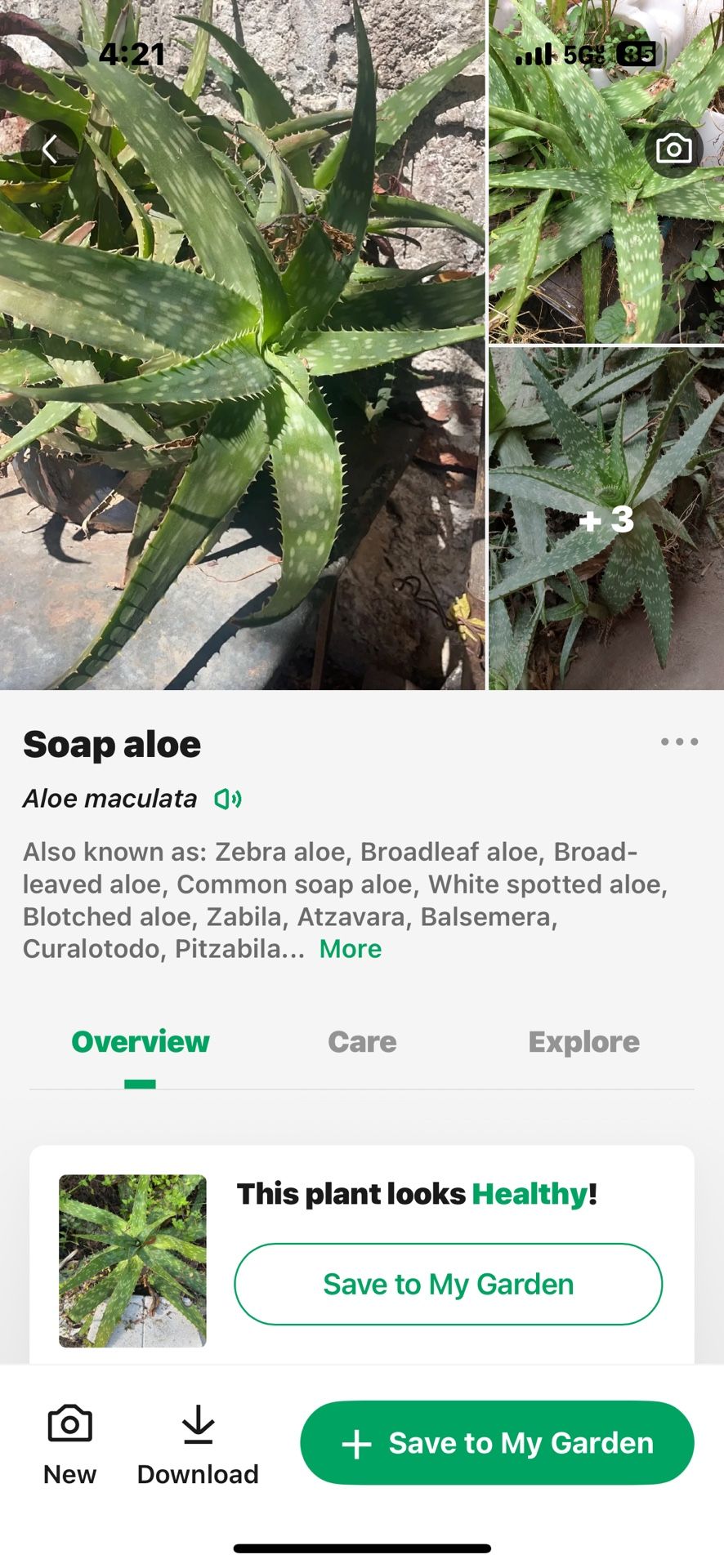Screen dimensions: 724x1568
Task: View the +3 additional photos
Action: click(x=606, y=519)
